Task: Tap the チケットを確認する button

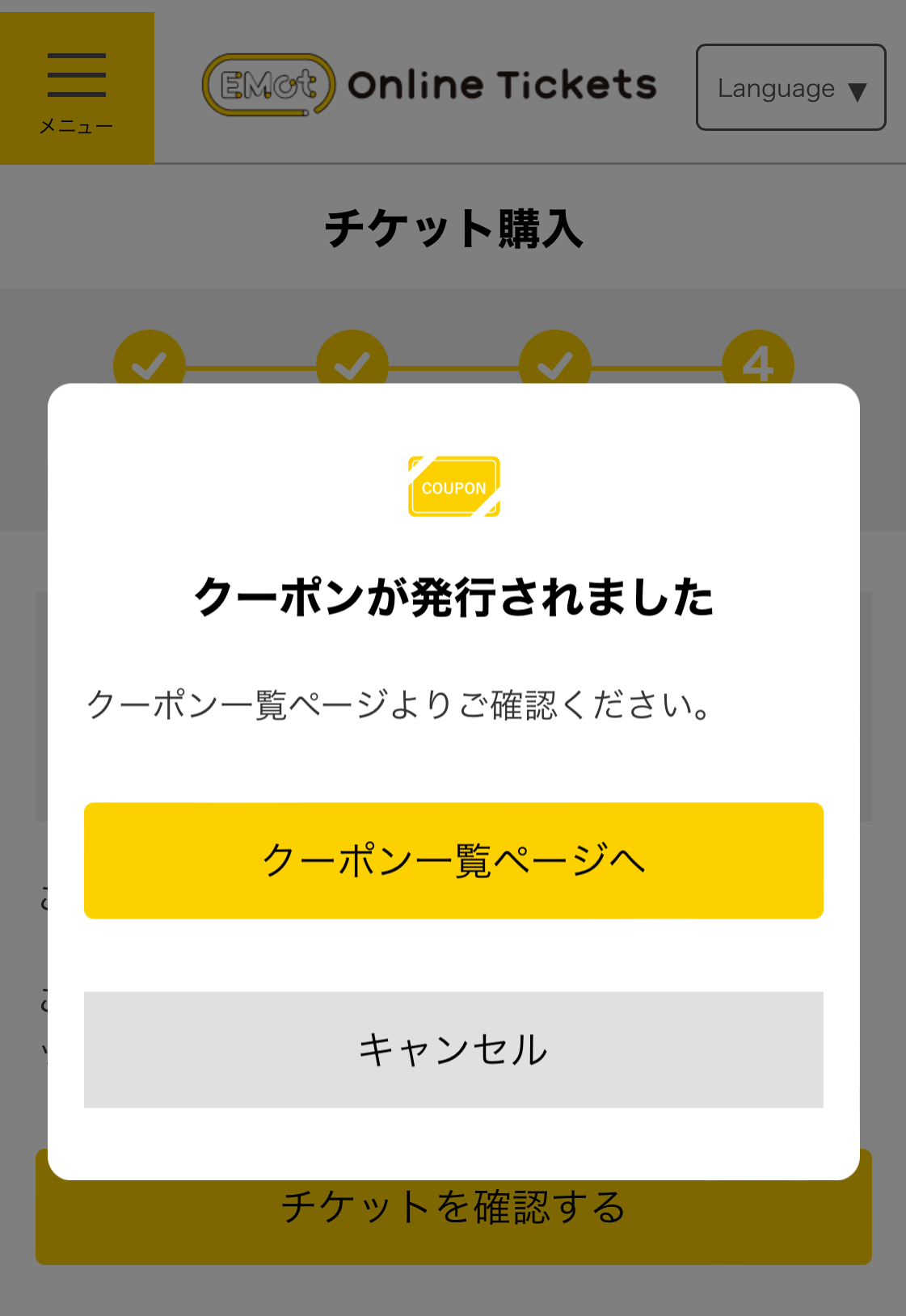Action: (x=453, y=1220)
